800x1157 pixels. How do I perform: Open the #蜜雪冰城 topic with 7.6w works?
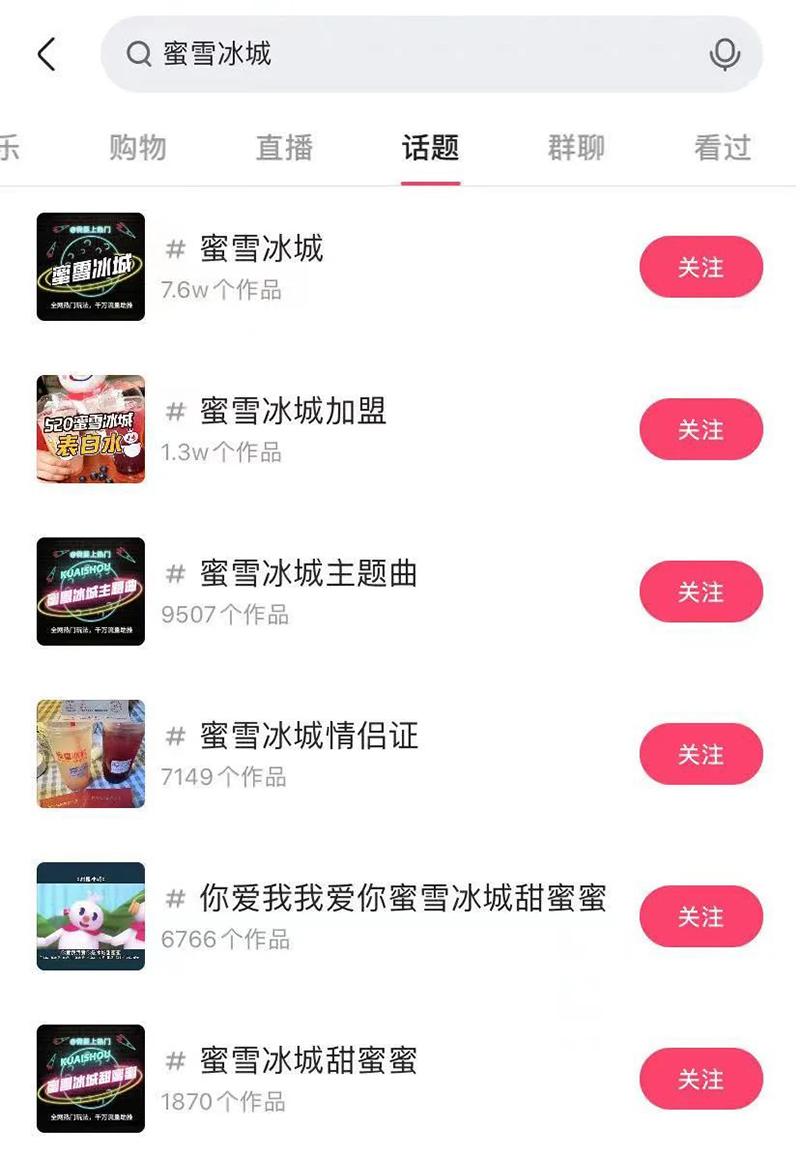[x=261, y=249]
